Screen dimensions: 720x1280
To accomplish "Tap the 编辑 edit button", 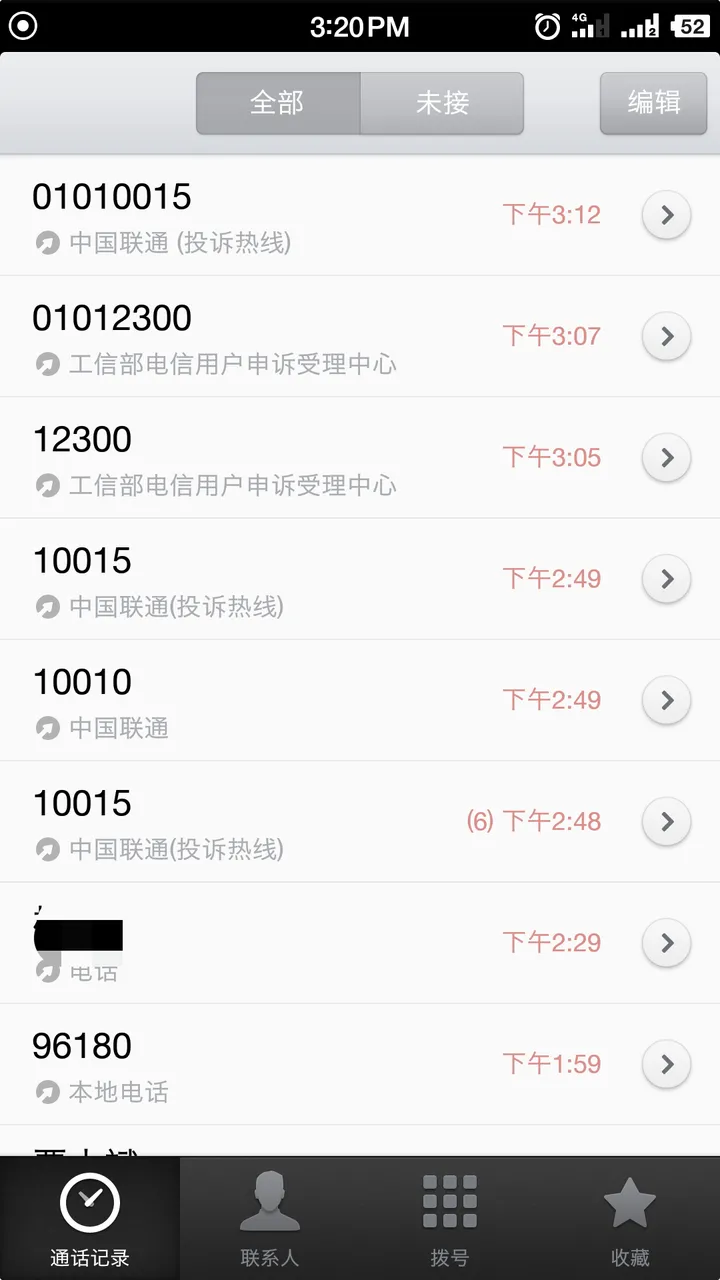I will pyautogui.click(x=652, y=102).
